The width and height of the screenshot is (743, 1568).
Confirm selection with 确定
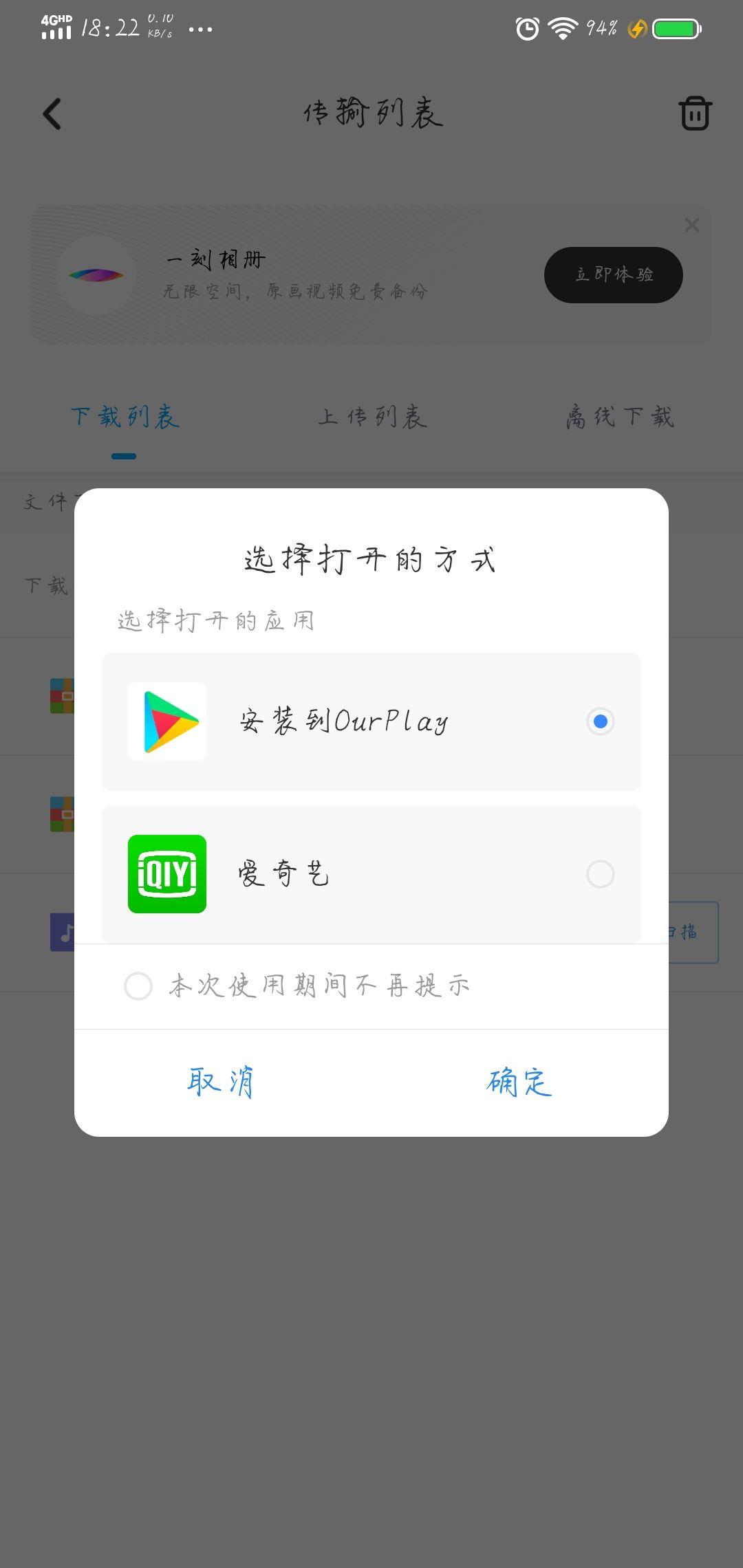tap(519, 1082)
